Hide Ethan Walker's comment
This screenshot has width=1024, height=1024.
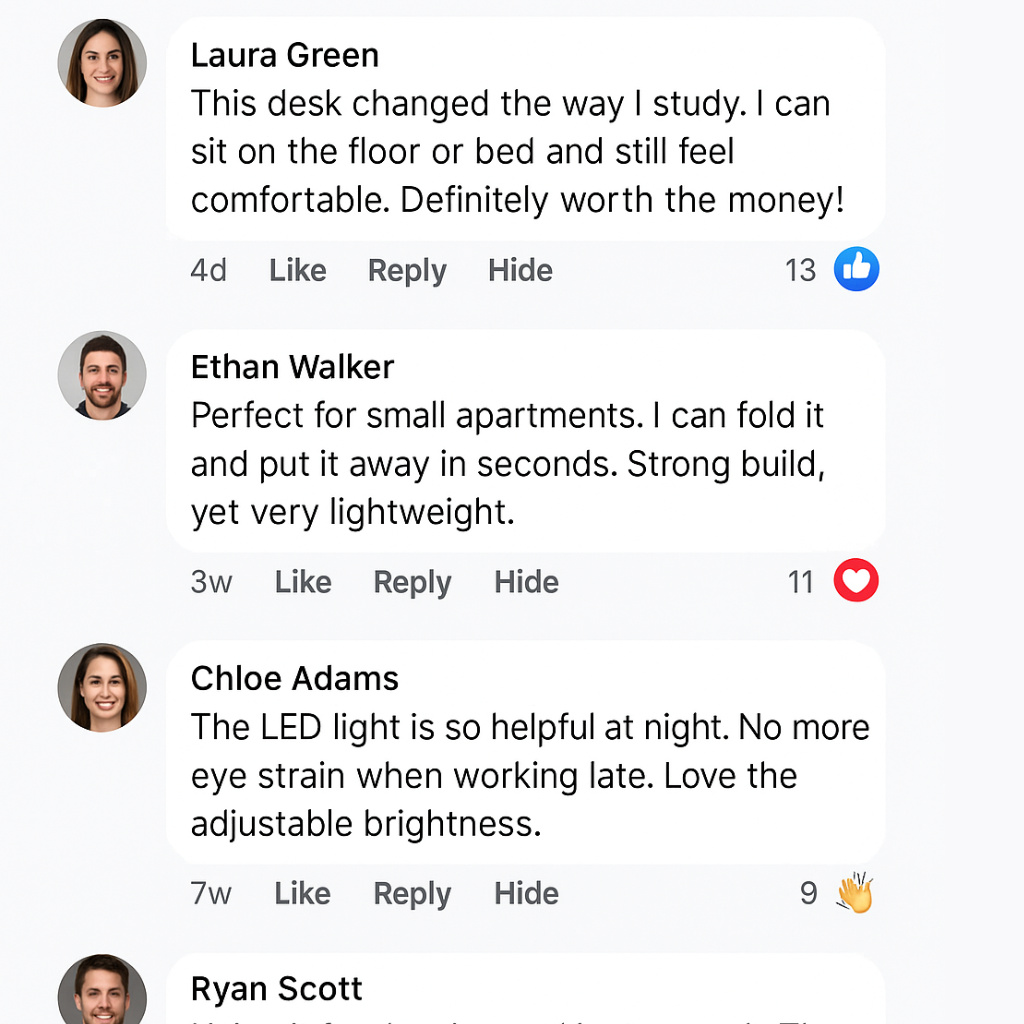pos(526,582)
